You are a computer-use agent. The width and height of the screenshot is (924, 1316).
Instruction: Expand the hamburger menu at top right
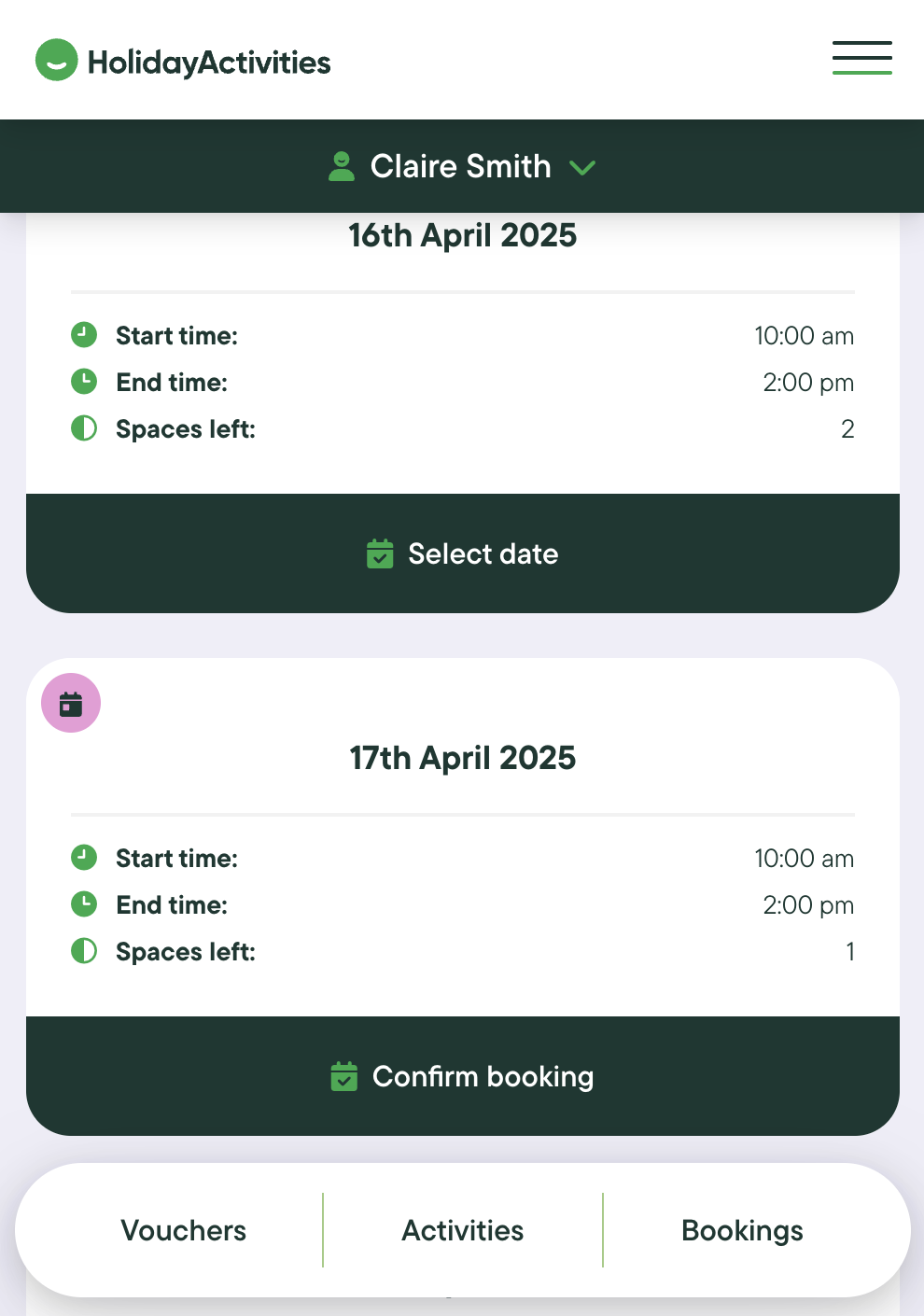[x=861, y=57]
